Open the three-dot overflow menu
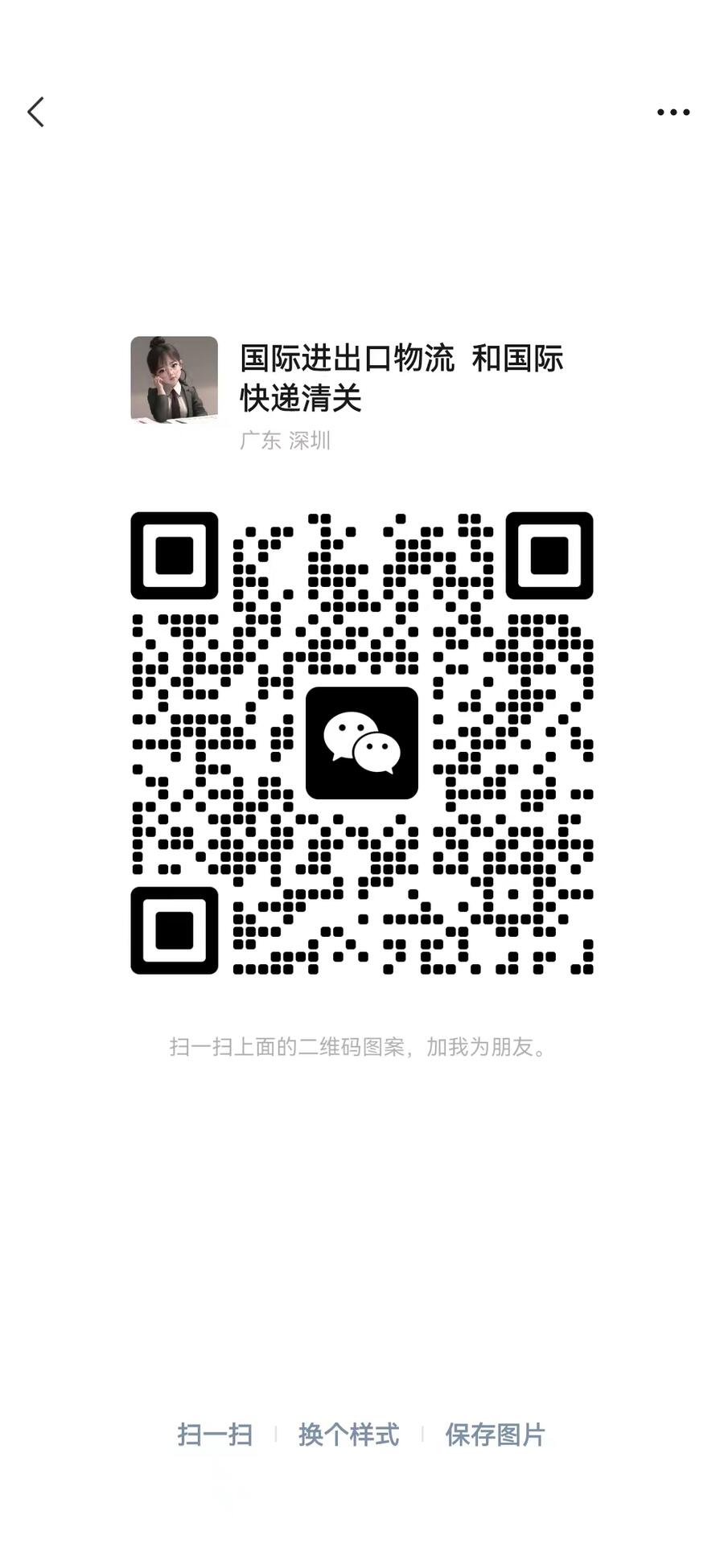The width and height of the screenshot is (724, 1568). [673, 113]
